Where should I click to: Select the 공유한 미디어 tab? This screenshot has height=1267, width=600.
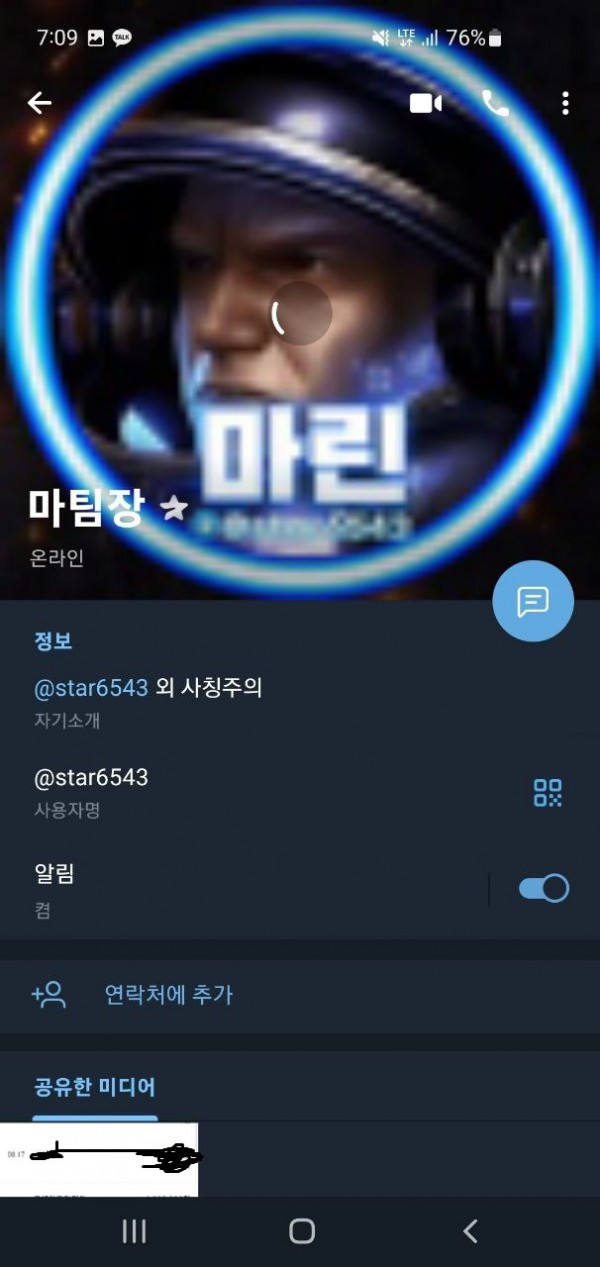pyautogui.click(x=95, y=1088)
